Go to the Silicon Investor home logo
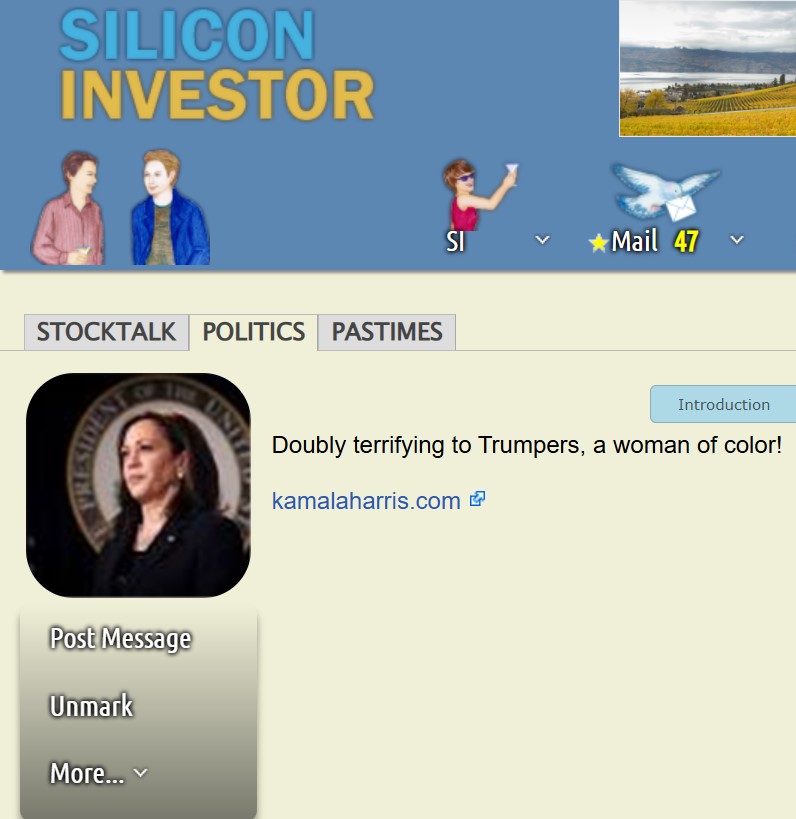 point(216,66)
